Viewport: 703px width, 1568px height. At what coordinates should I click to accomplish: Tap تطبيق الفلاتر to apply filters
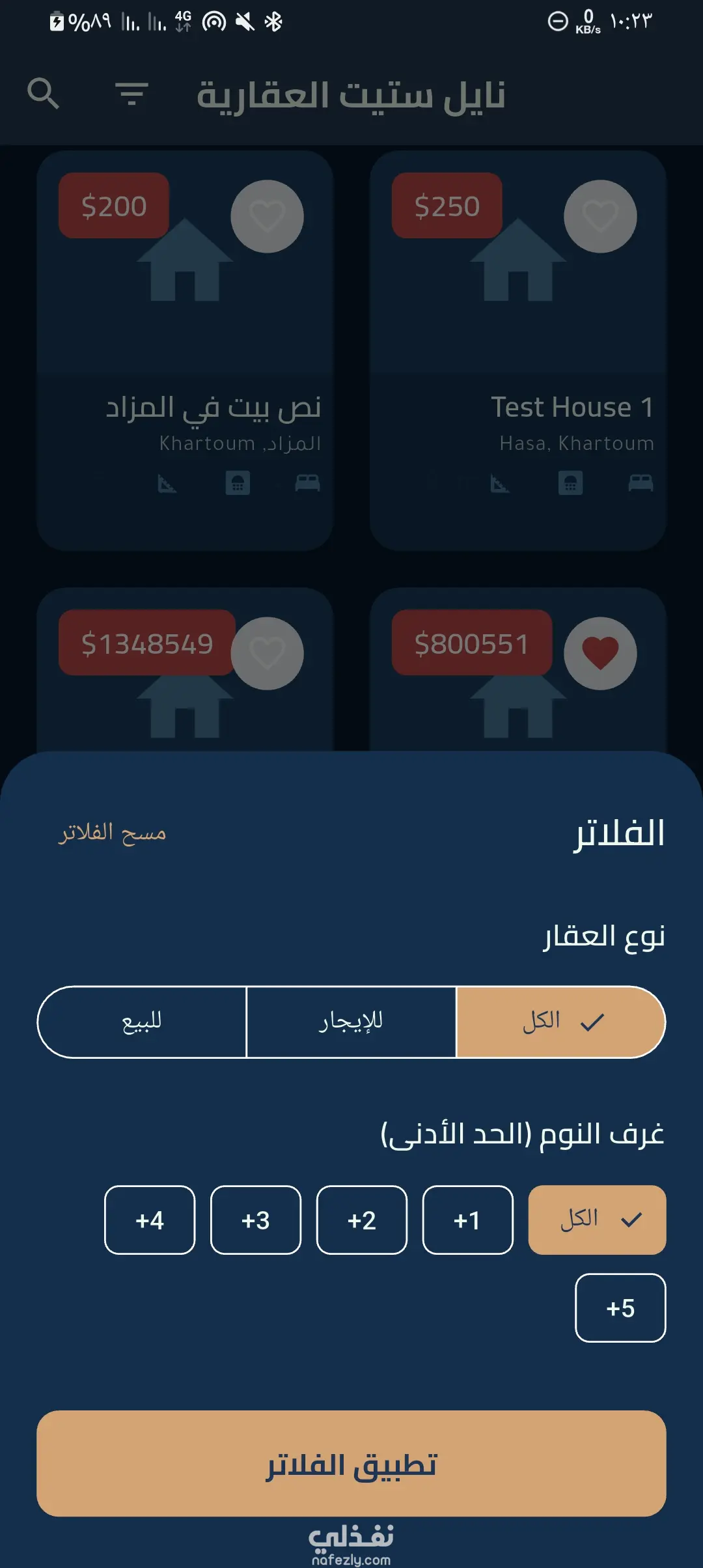pyautogui.click(x=351, y=1463)
